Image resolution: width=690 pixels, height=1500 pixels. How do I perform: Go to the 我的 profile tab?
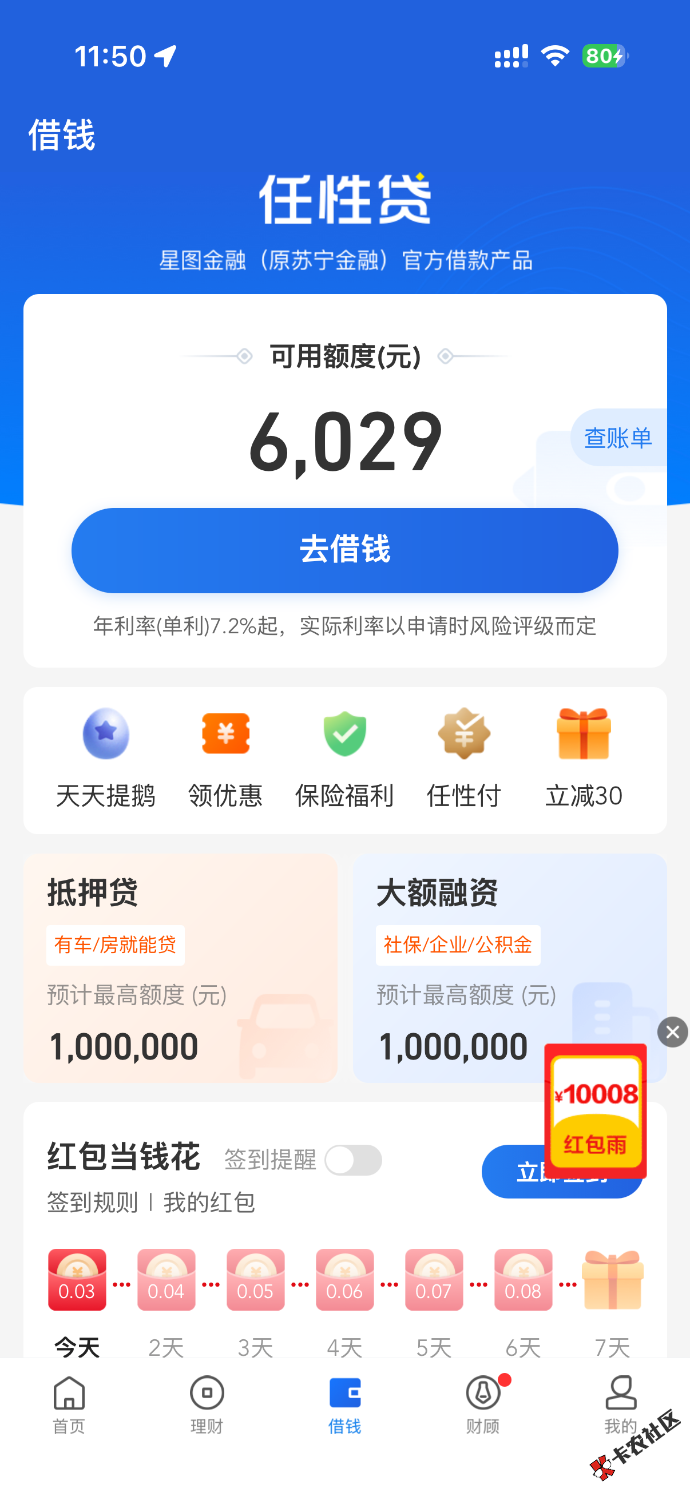click(x=620, y=1405)
